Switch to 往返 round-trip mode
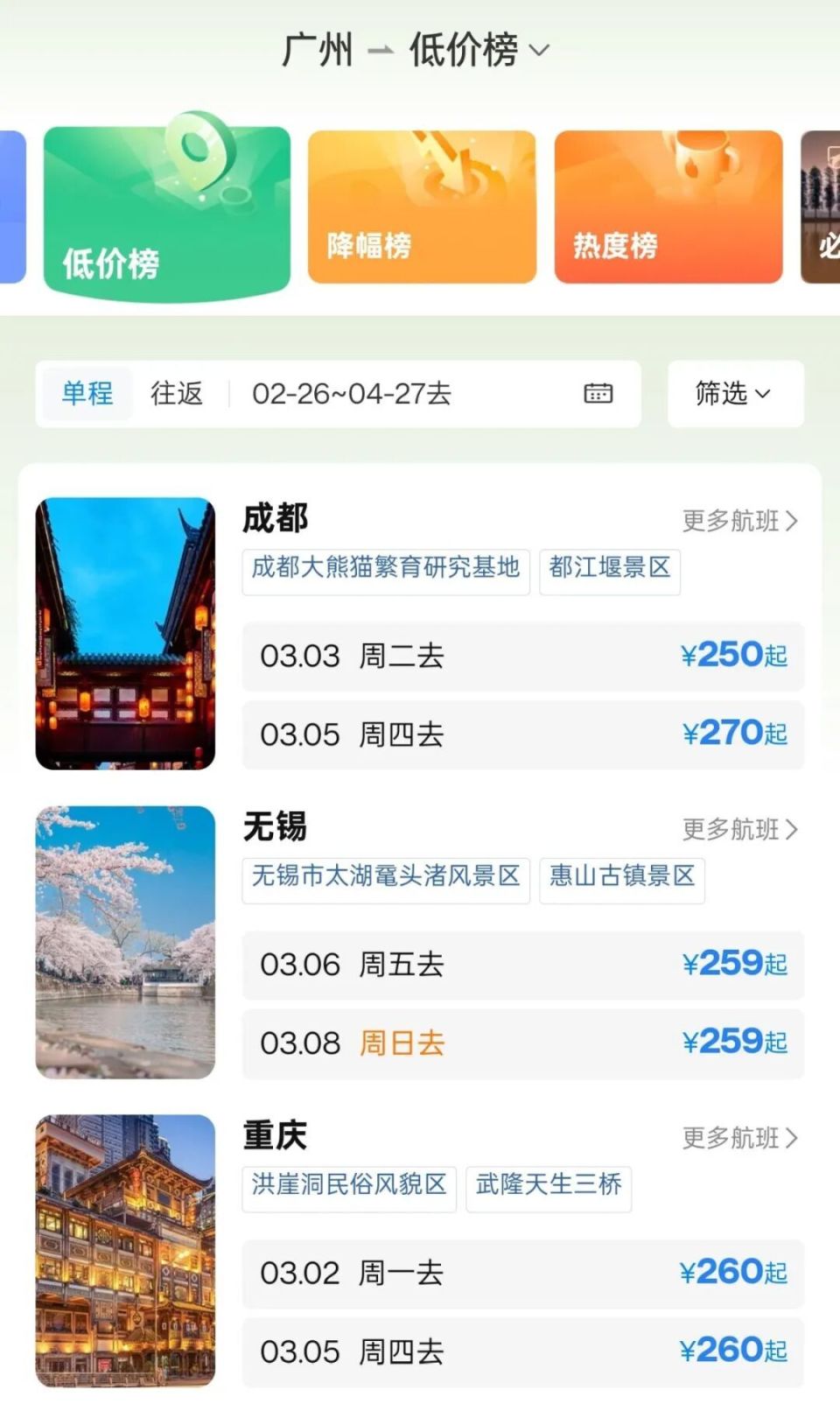Screen dimensions: 840x1404 pos(175,394)
